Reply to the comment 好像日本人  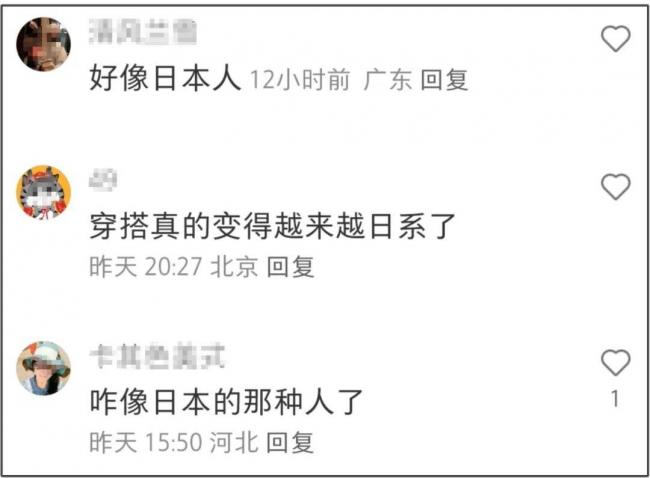click(443, 81)
